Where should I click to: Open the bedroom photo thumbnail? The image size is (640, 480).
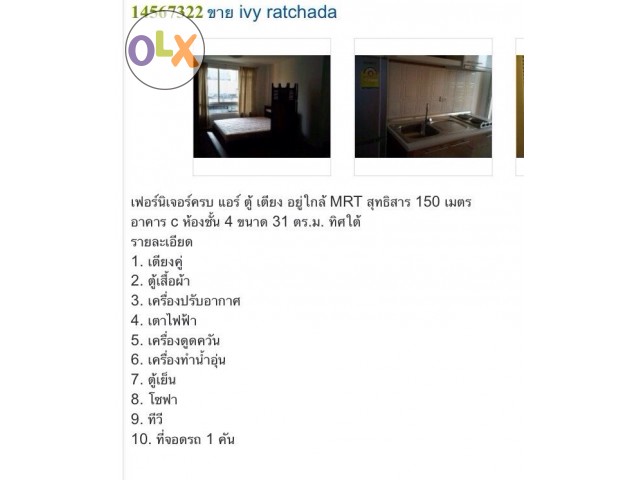pos(261,106)
